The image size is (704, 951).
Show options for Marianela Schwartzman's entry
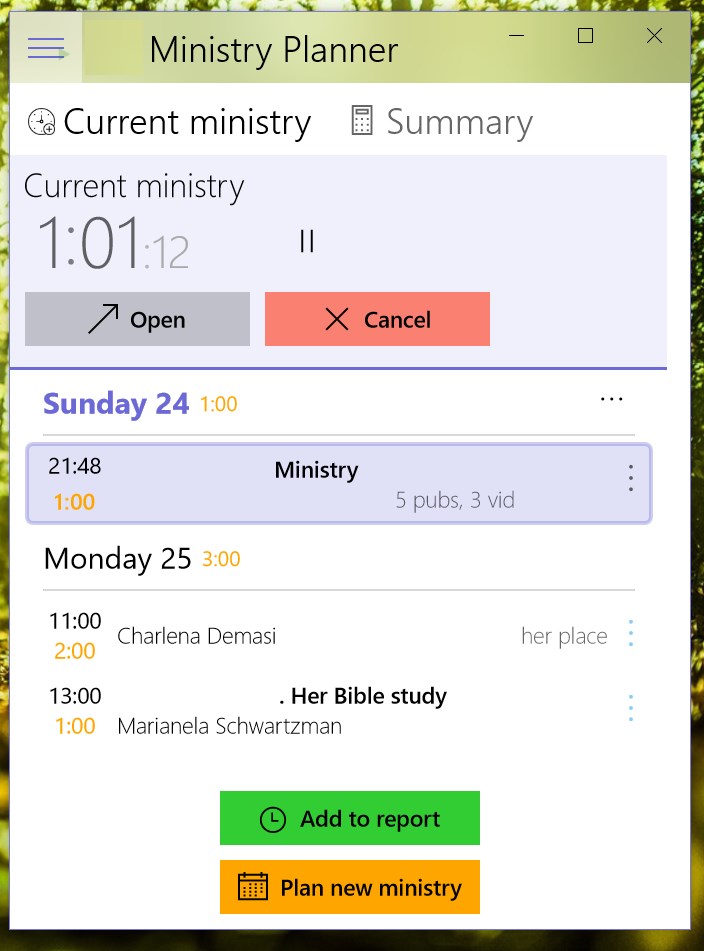tap(630, 708)
